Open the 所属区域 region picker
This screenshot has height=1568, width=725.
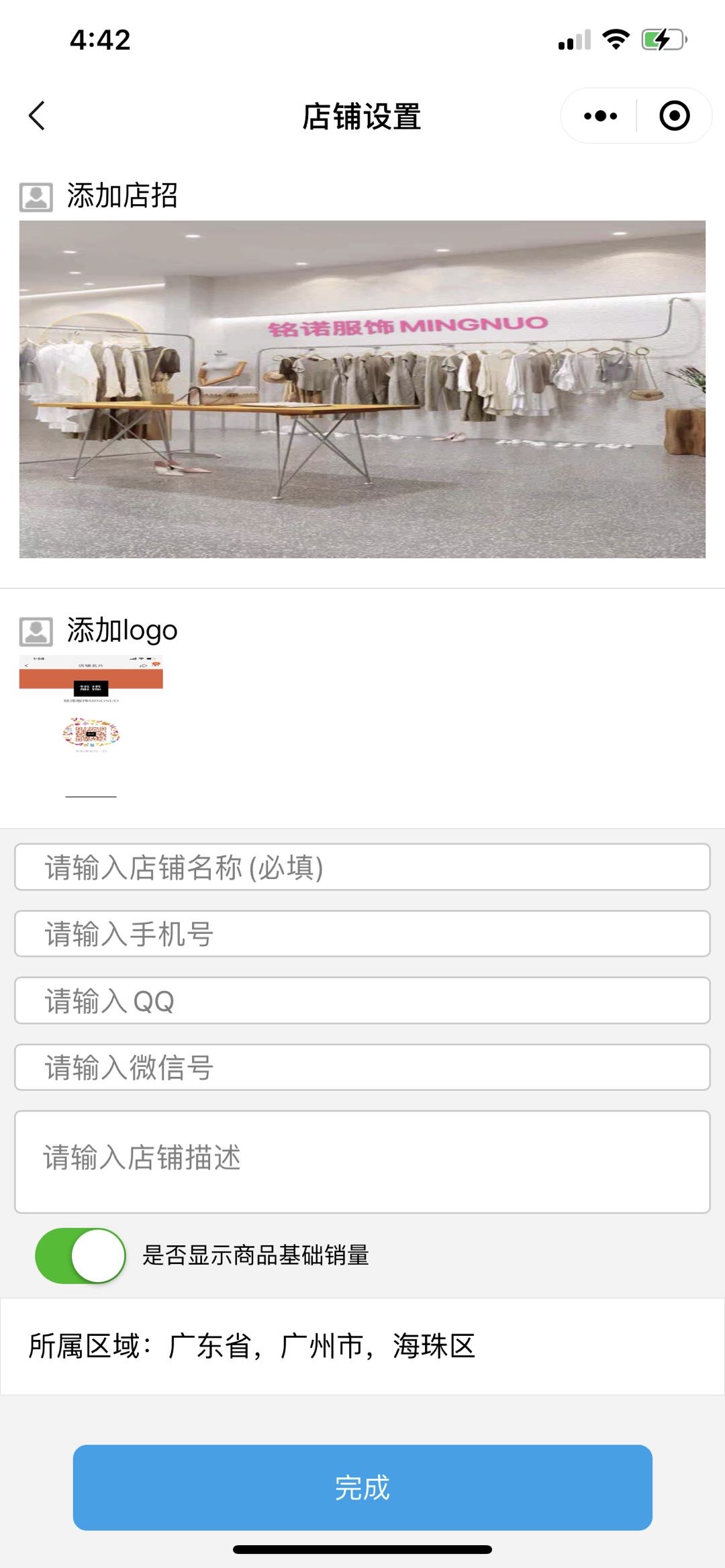[x=362, y=1346]
